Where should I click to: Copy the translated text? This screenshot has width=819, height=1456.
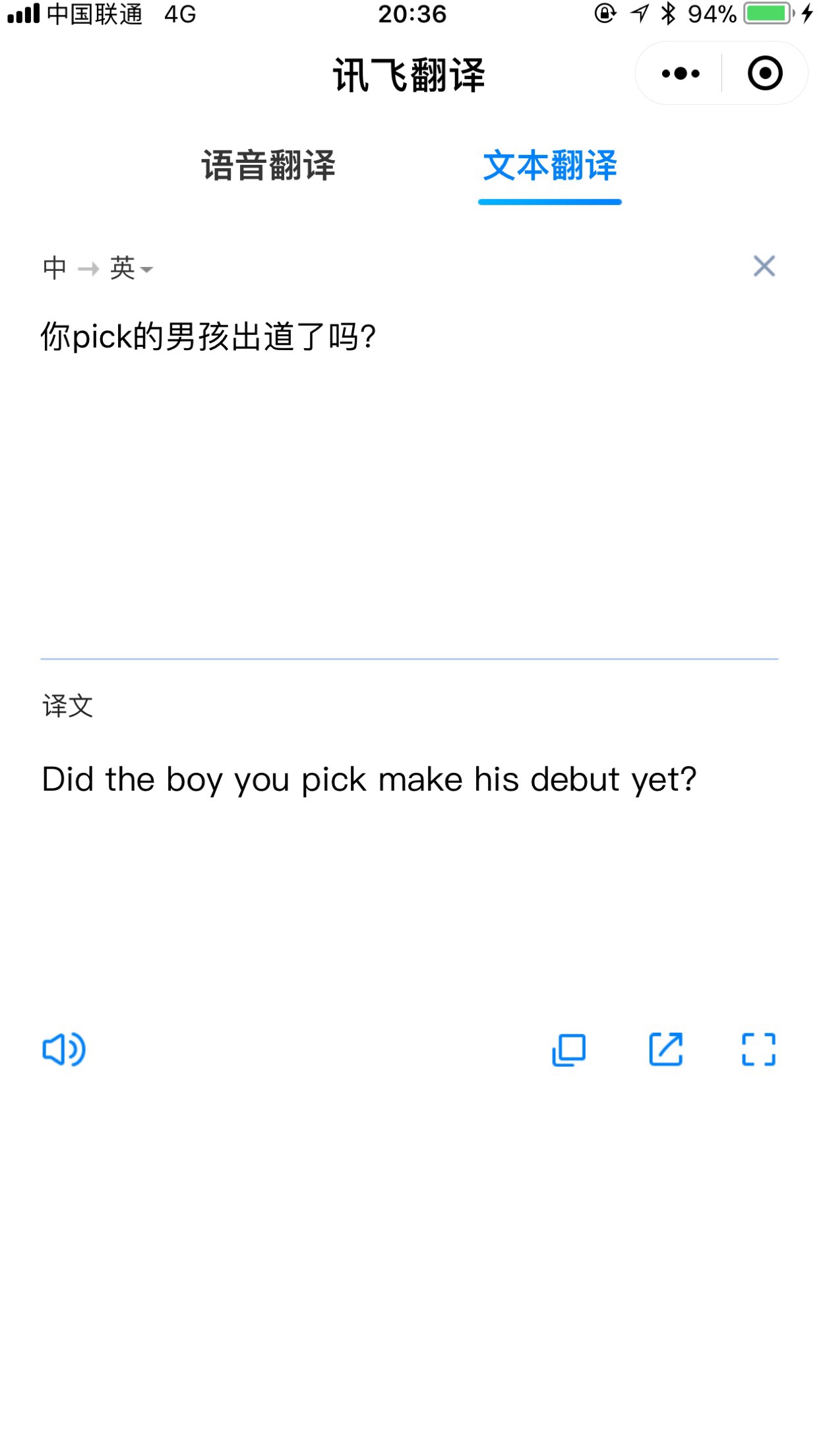pyautogui.click(x=568, y=1049)
